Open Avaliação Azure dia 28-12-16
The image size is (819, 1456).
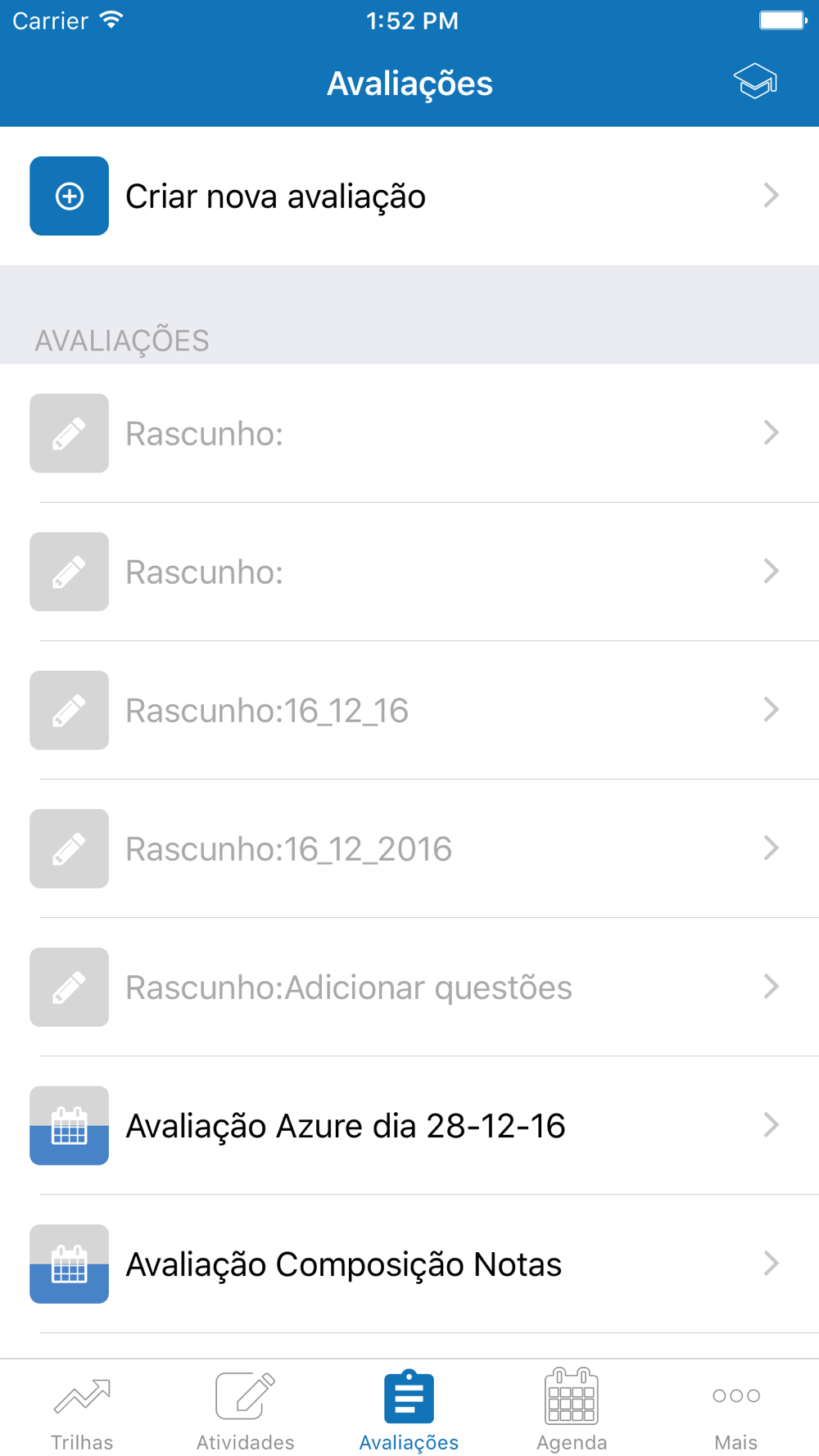[409, 1125]
